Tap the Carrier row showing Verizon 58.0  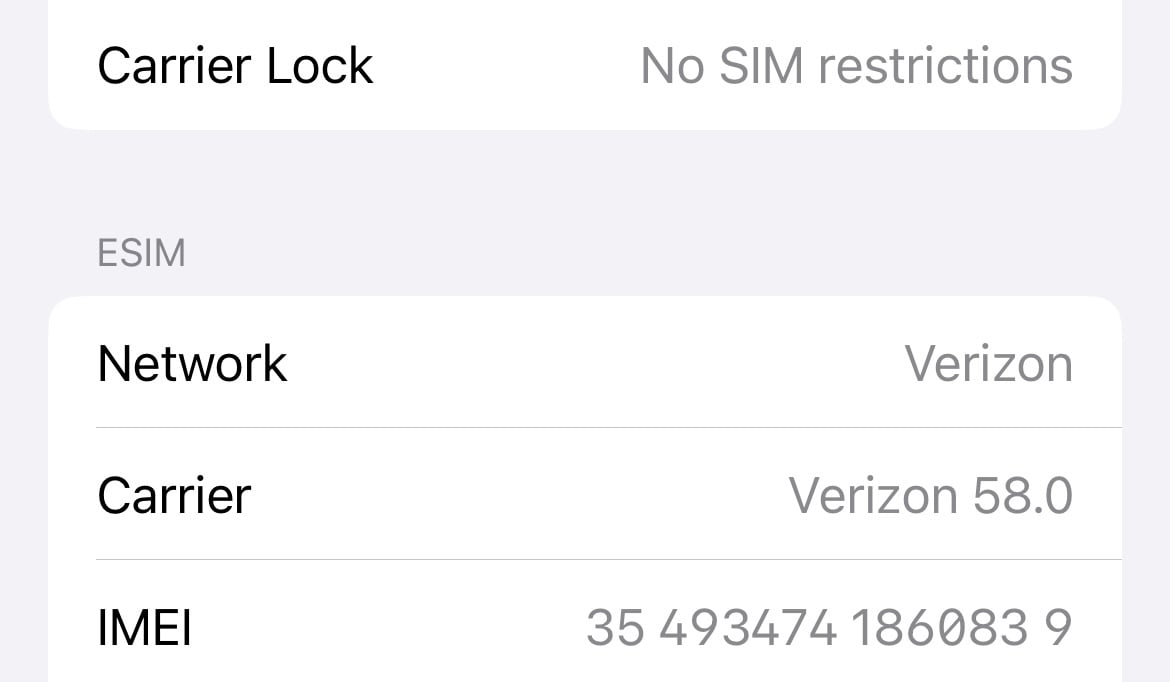(x=585, y=495)
